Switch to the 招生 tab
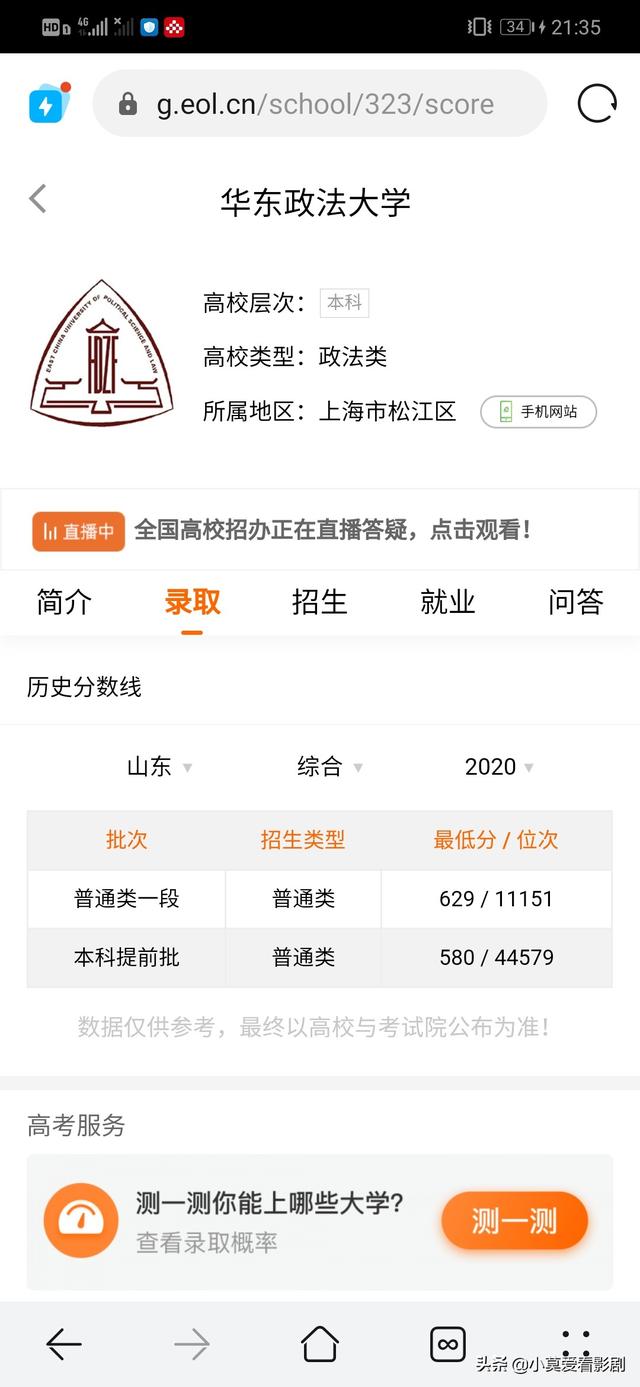Screen dimensions: 640x1387 [x=320, y=602]
